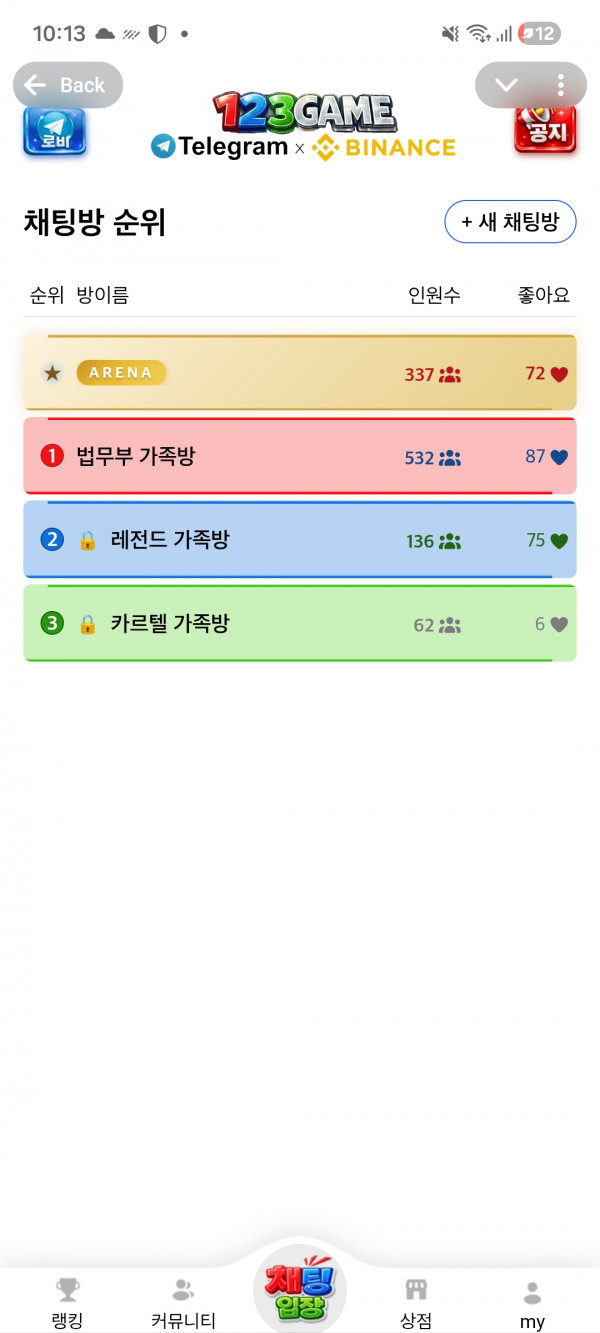Open the three-dot overflow menu
Viewport: 600px width, 1333px height.
(x=560, y=85)
